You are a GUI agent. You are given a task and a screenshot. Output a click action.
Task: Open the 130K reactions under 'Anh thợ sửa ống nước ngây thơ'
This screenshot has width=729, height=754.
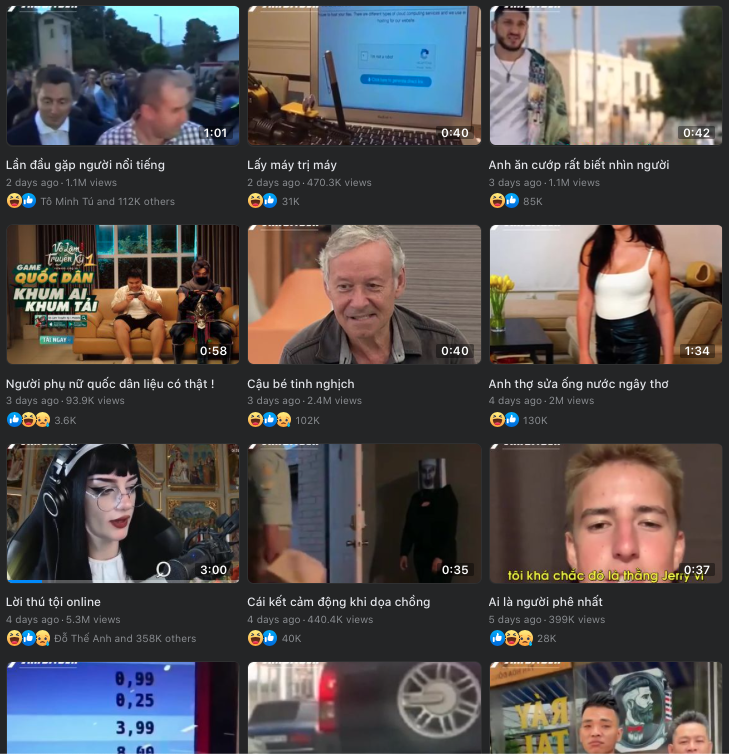click(x=535, y=420)
